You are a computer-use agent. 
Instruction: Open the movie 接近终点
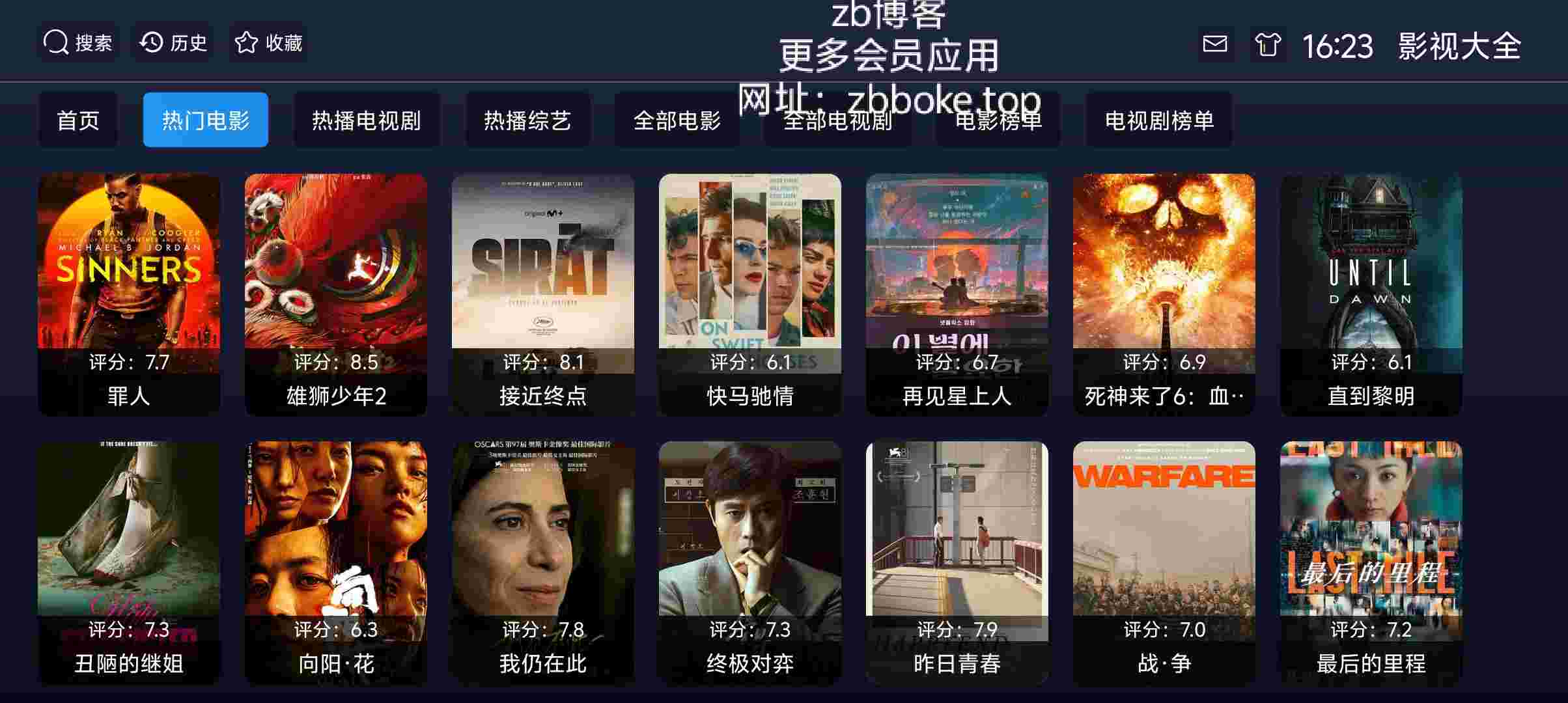coord(543,294)
